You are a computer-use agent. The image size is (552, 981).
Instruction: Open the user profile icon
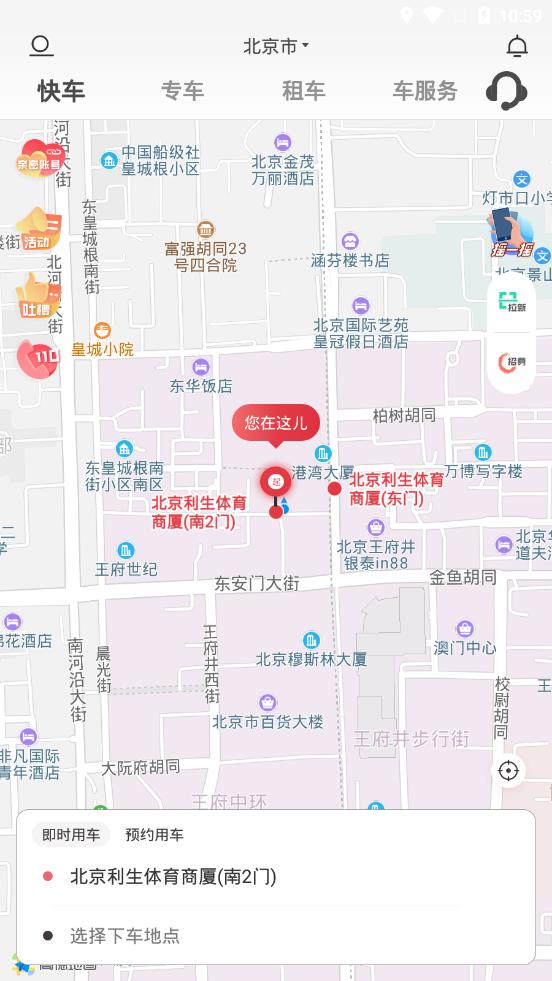pyautogui.click(x=41, y=46)
